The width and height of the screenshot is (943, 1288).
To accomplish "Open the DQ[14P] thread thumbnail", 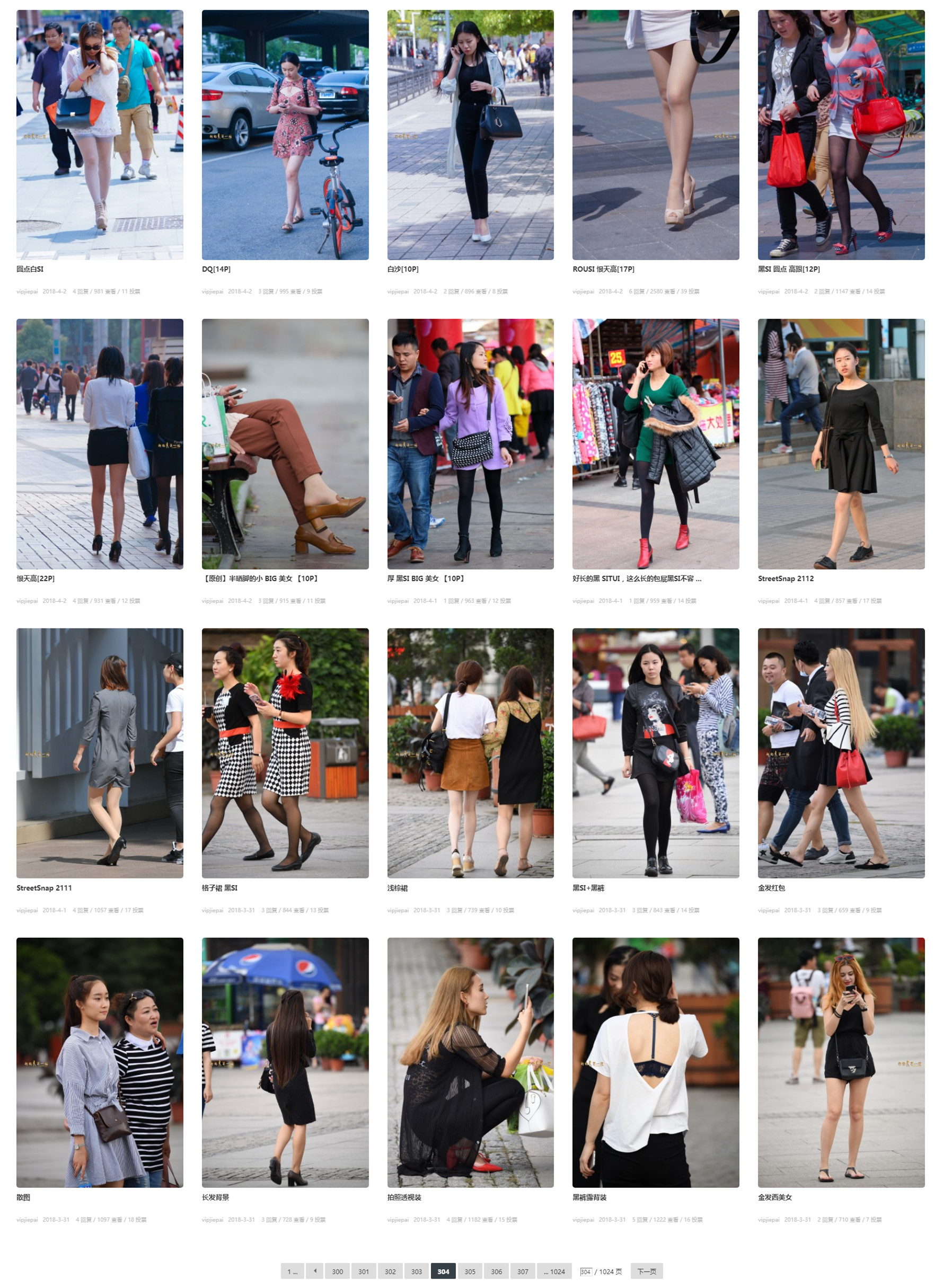I will pyautogui.click(x=285, y=135).
